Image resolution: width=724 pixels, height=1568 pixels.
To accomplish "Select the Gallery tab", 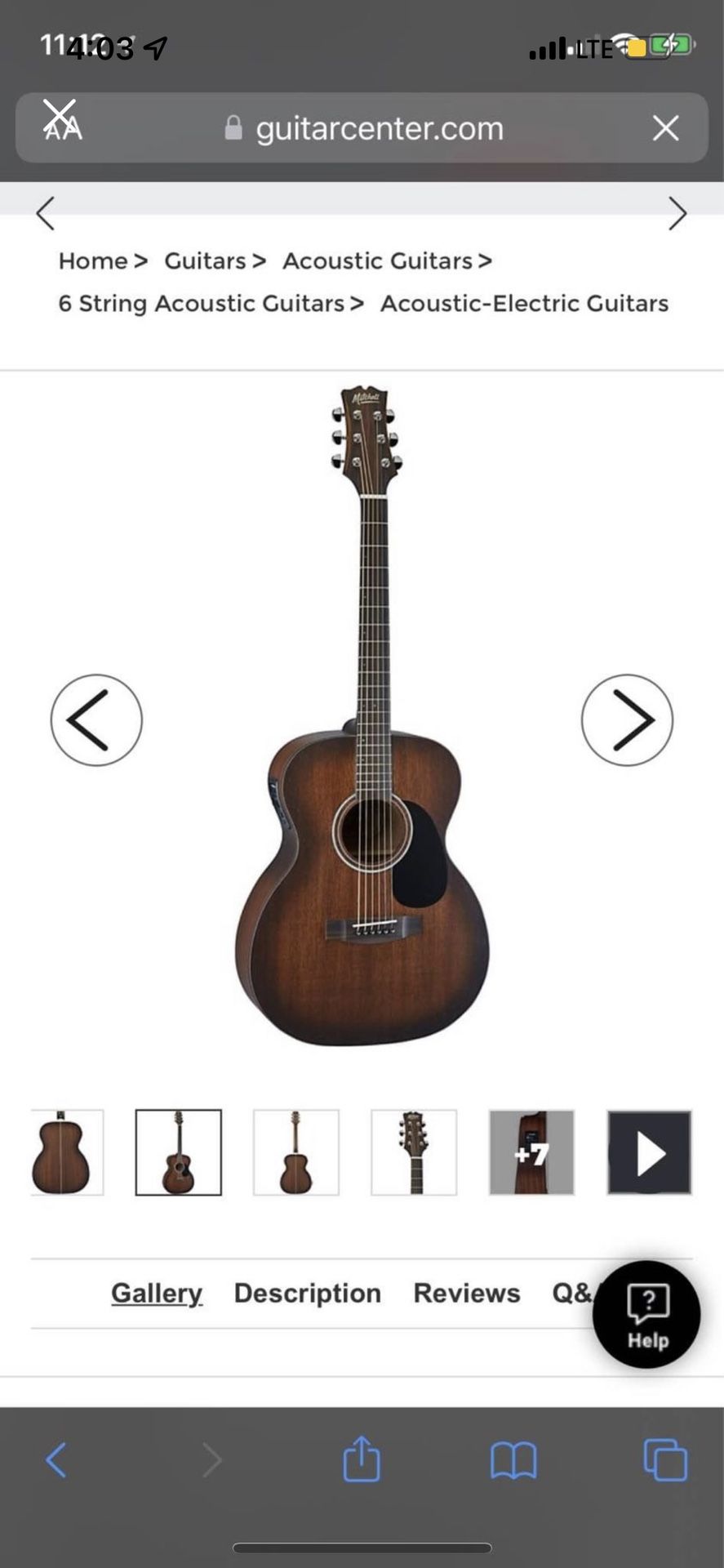I will point(157,1293).
